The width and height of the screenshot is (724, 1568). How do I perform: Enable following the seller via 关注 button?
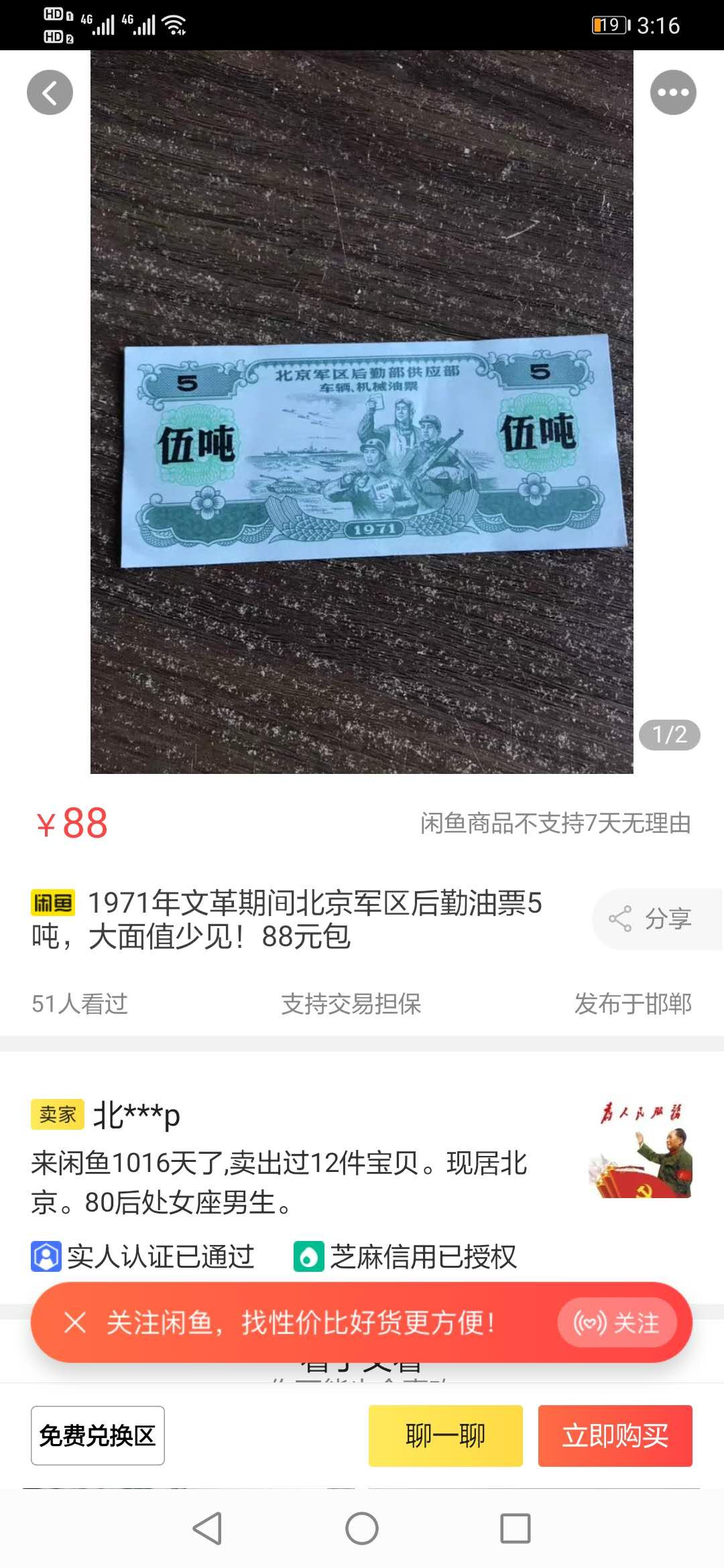[x=619, y=1322]
